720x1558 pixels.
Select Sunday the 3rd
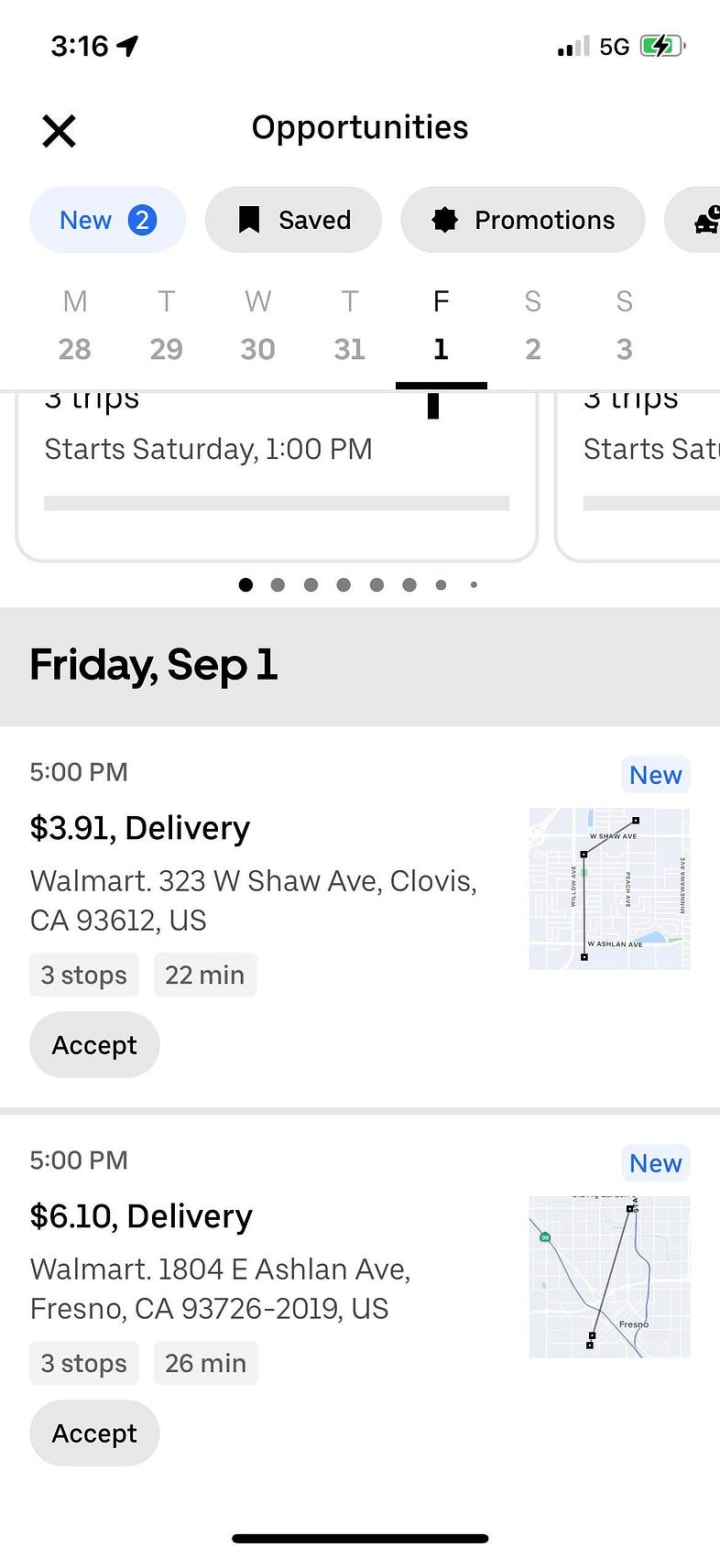(x=624, y=325)
